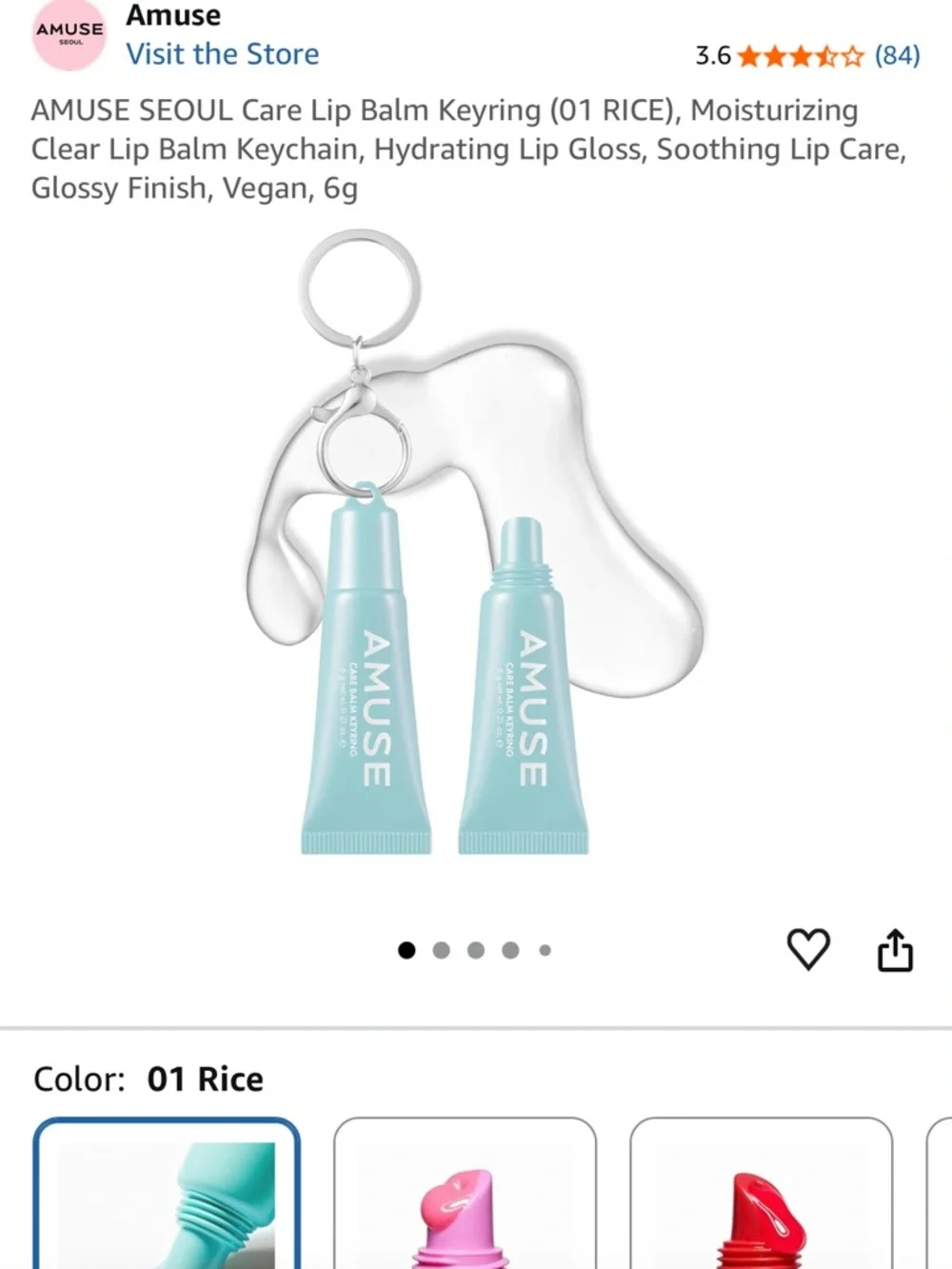The image size is (952, 1269).
Task: Jump to the second product image dot
Action: [x=441, y=950]
